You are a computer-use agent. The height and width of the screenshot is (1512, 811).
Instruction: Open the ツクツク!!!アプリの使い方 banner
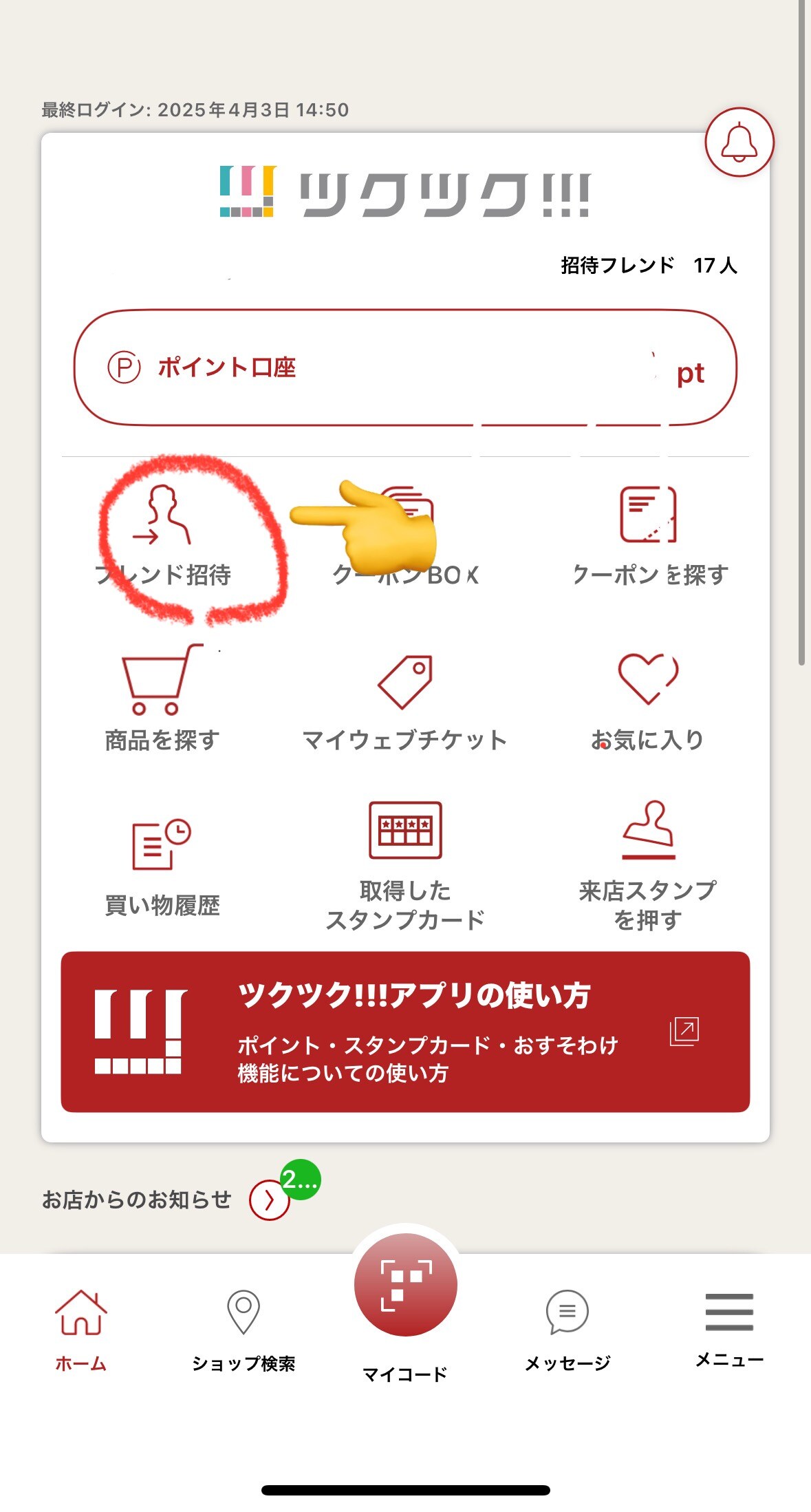(x=405, y=1031)
